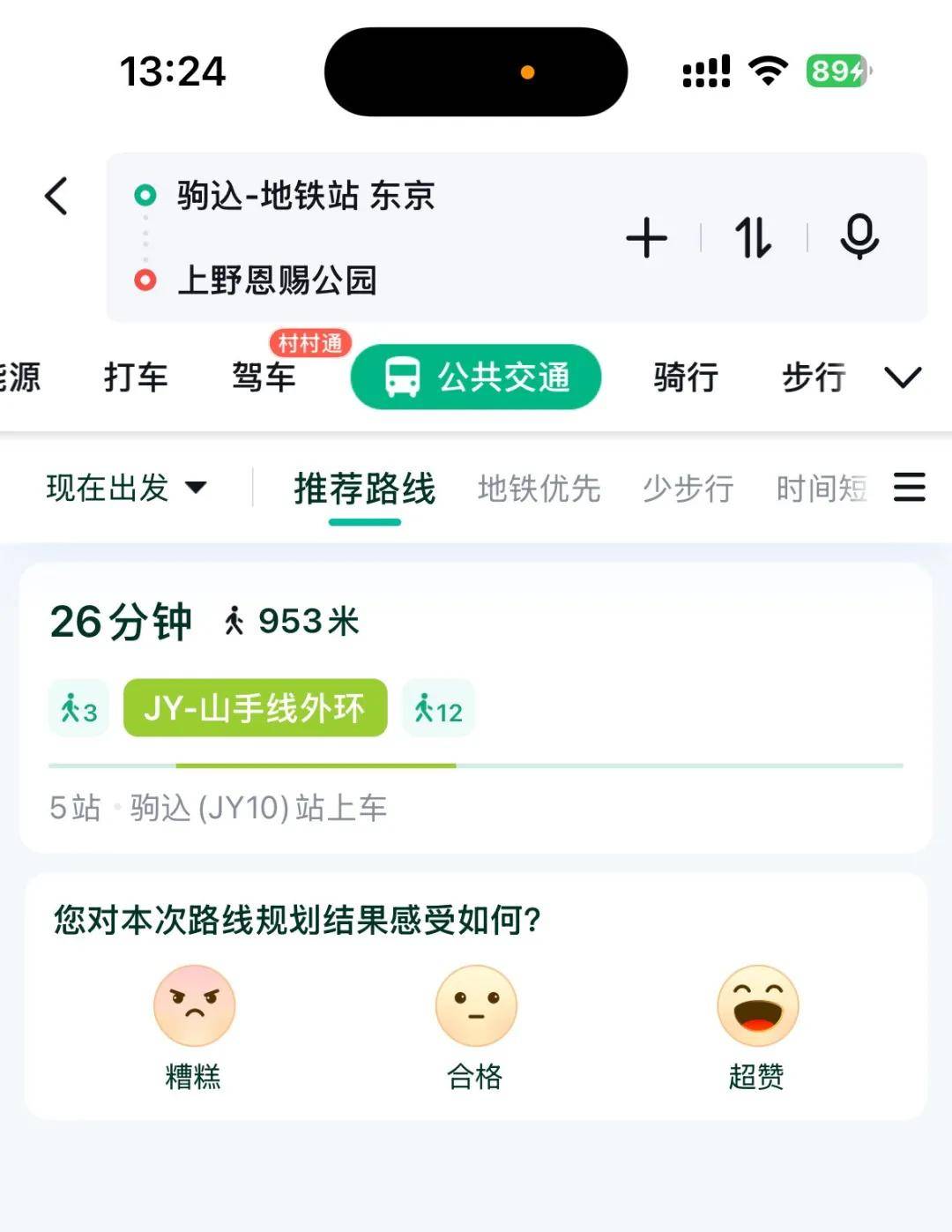Switch to the 步行 tab

pyautogui.click(x=814, y=377)
